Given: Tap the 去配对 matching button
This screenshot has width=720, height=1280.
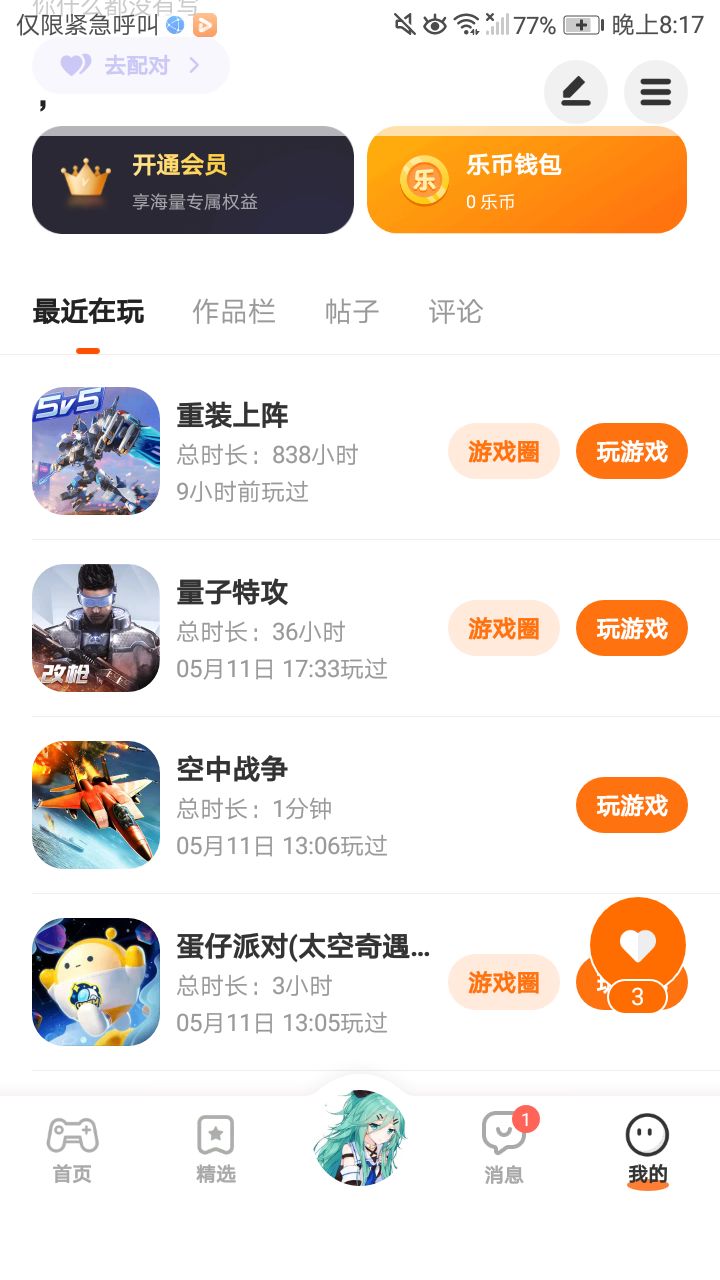Looking at the screenshot, I should point(131,66).
